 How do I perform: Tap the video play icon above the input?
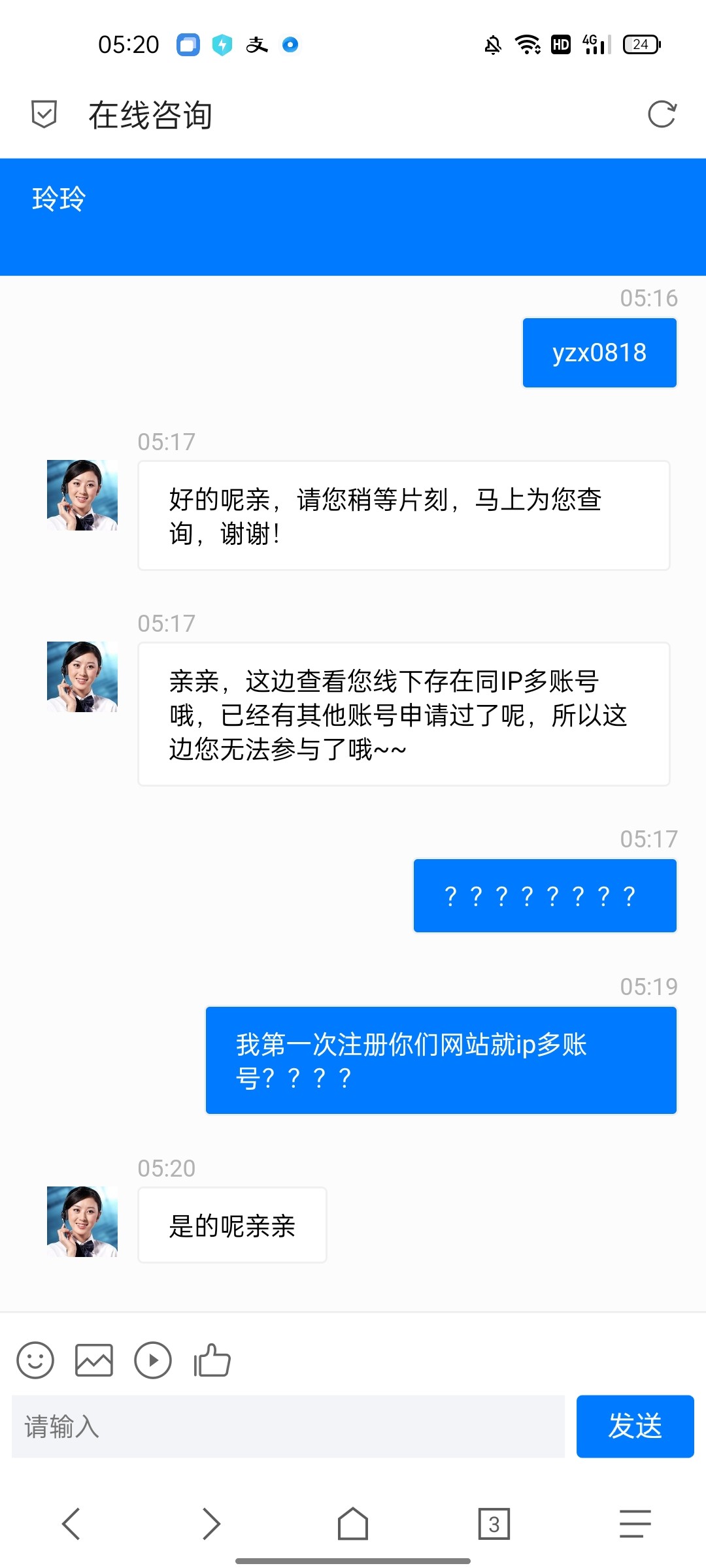(x=153, y=1360)
